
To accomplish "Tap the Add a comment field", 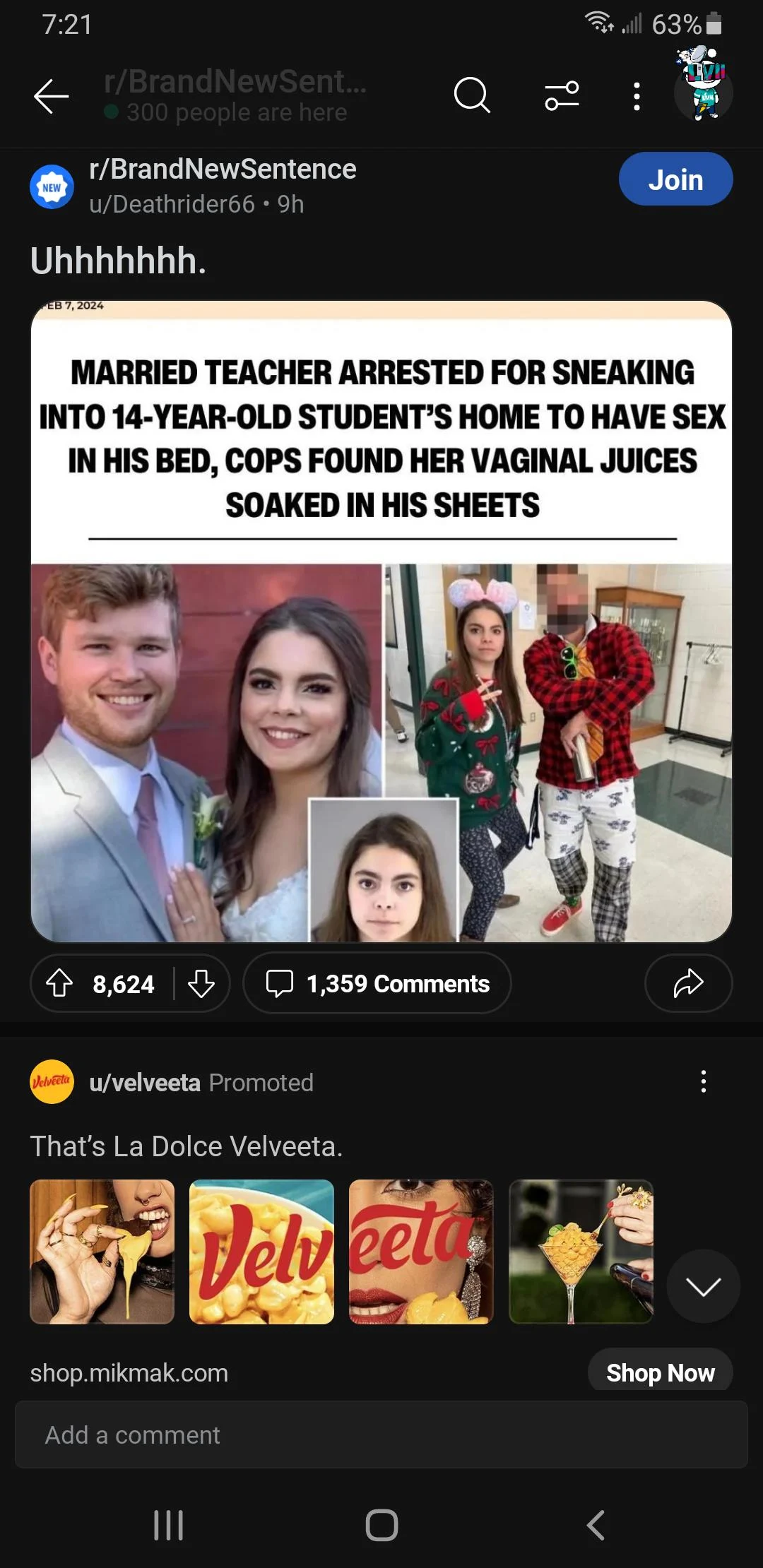I will point(381,1435).
